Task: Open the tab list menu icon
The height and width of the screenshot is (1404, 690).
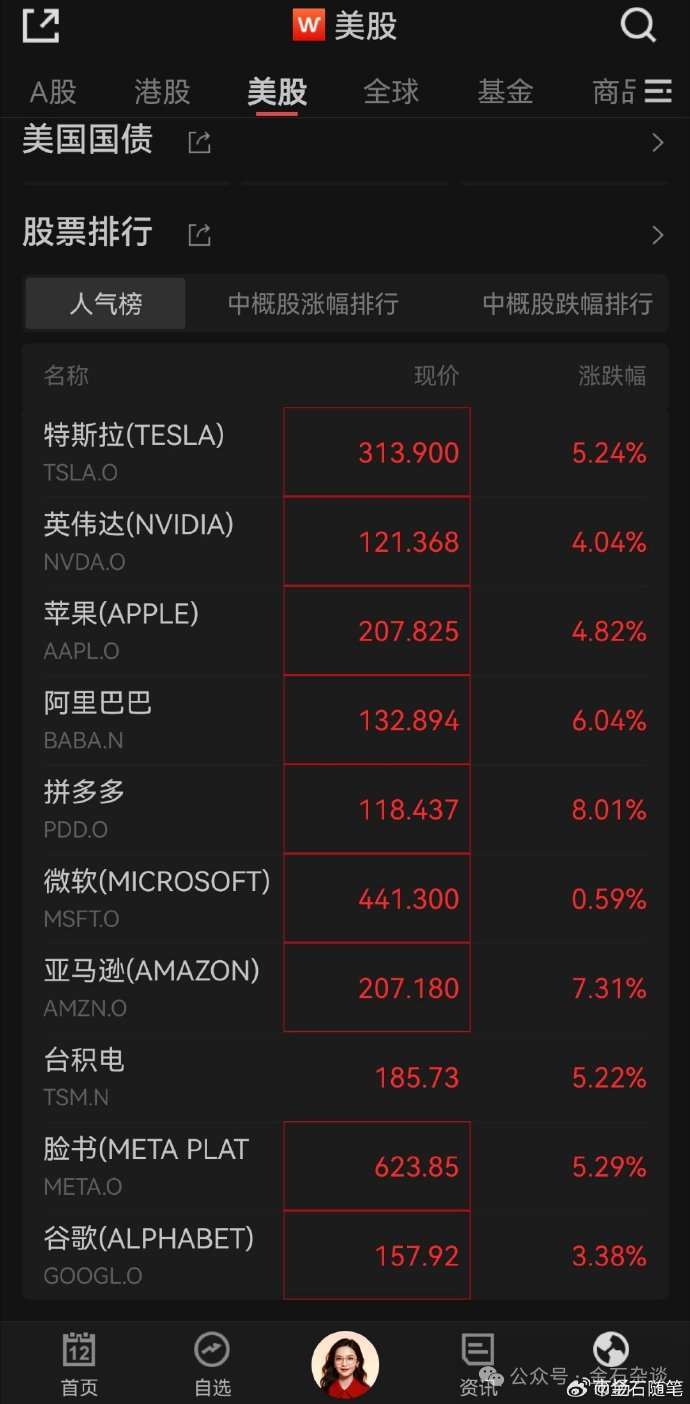Action: (x=658, y=92)
